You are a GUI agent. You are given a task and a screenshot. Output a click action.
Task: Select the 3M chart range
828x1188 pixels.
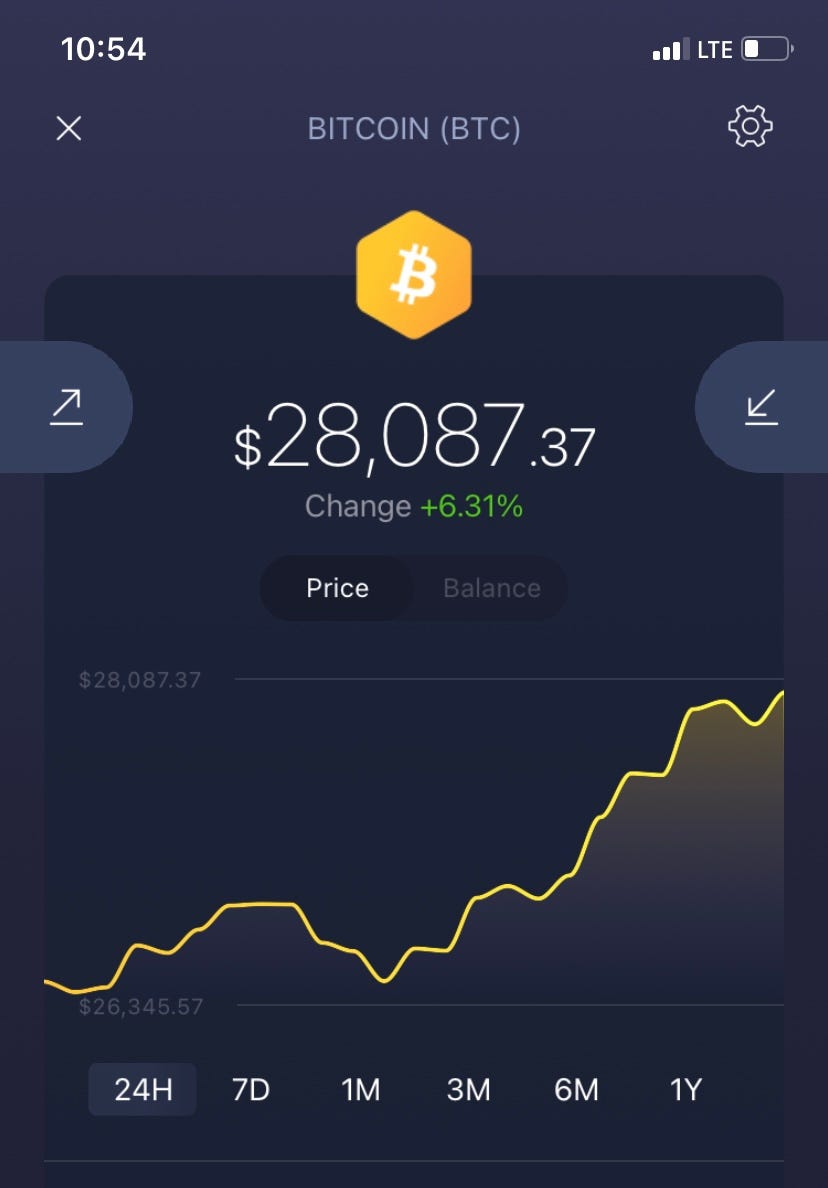468,1090
